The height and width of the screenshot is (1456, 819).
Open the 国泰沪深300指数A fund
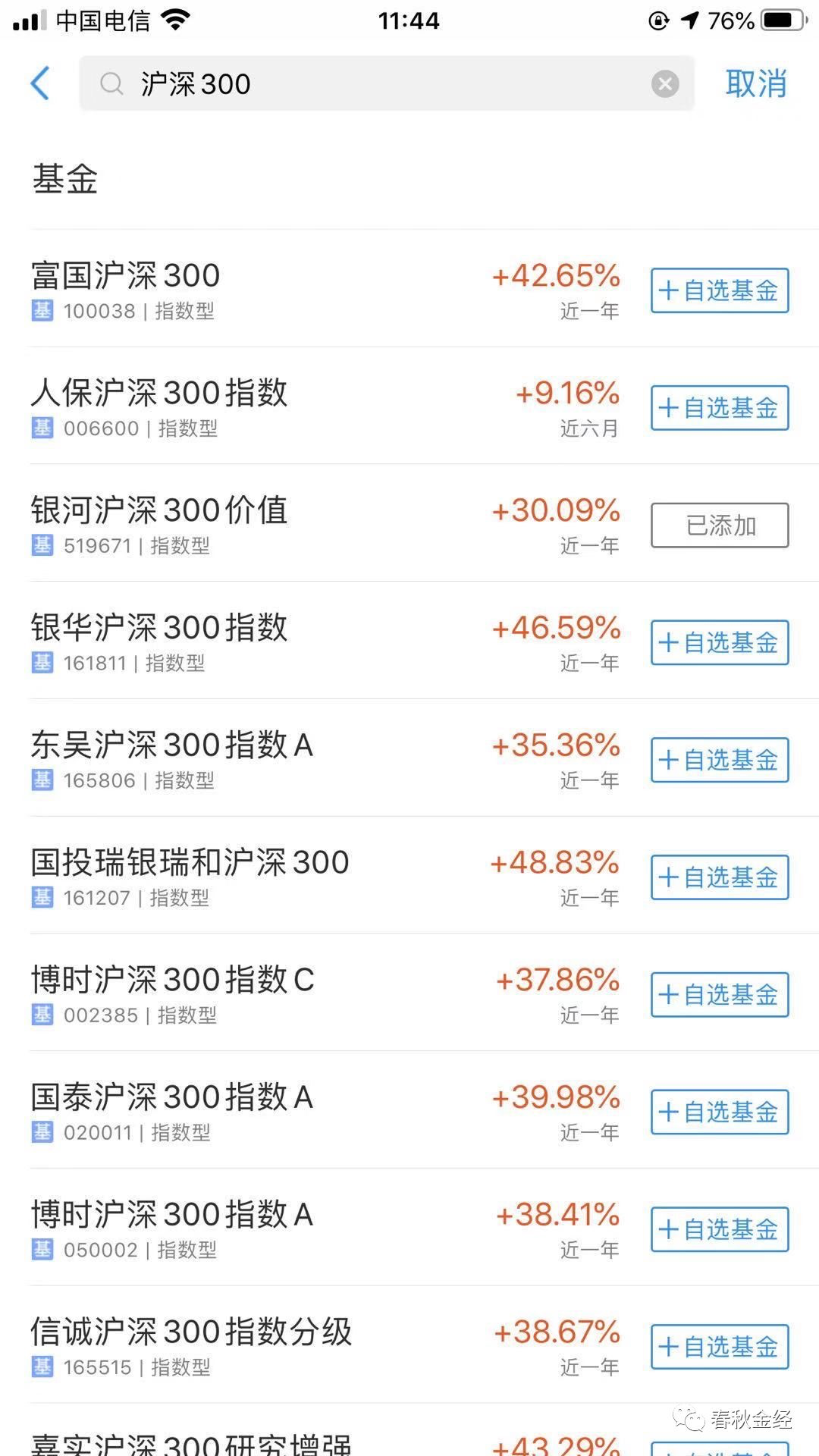[x=172, y=1098]
